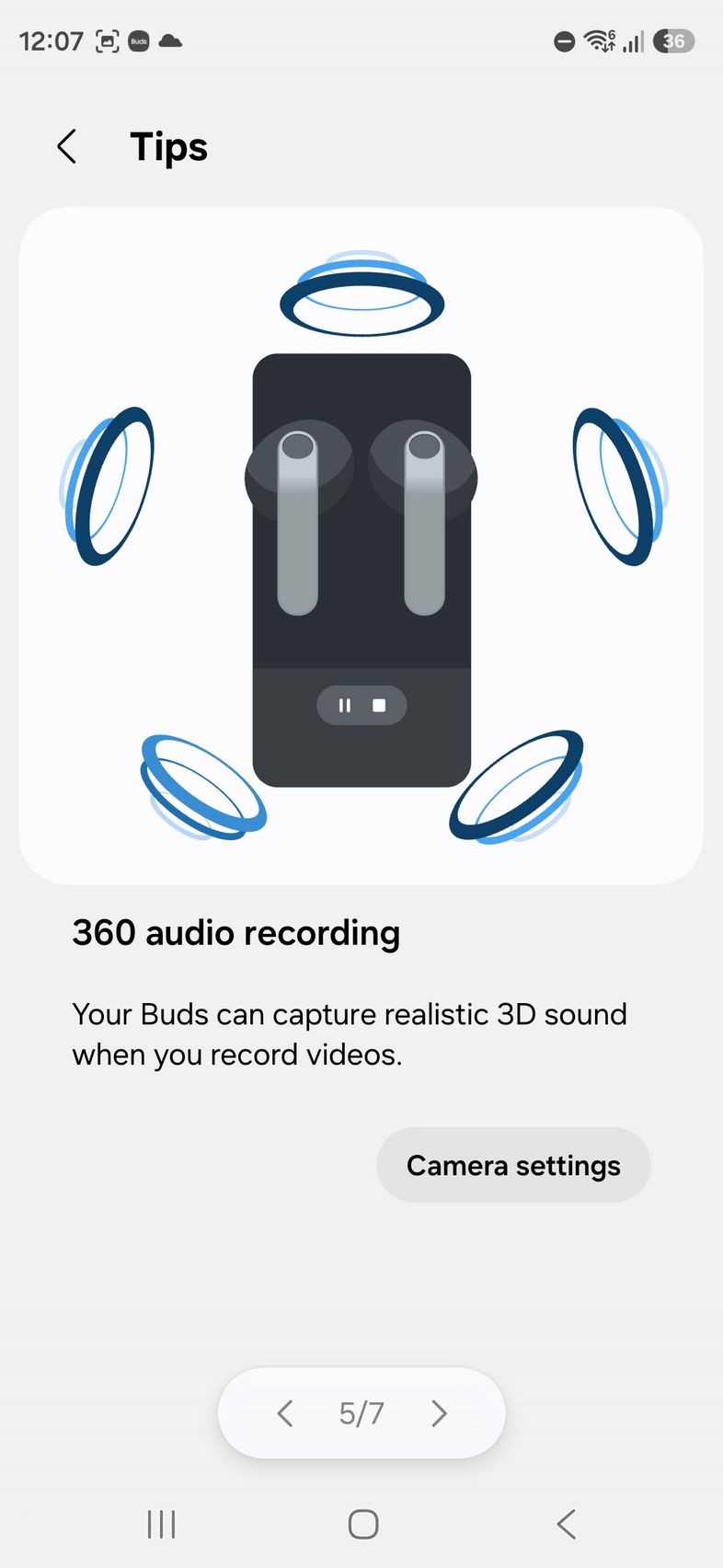
Task: Go back from the Tips screen
Action: click(66, 147)
